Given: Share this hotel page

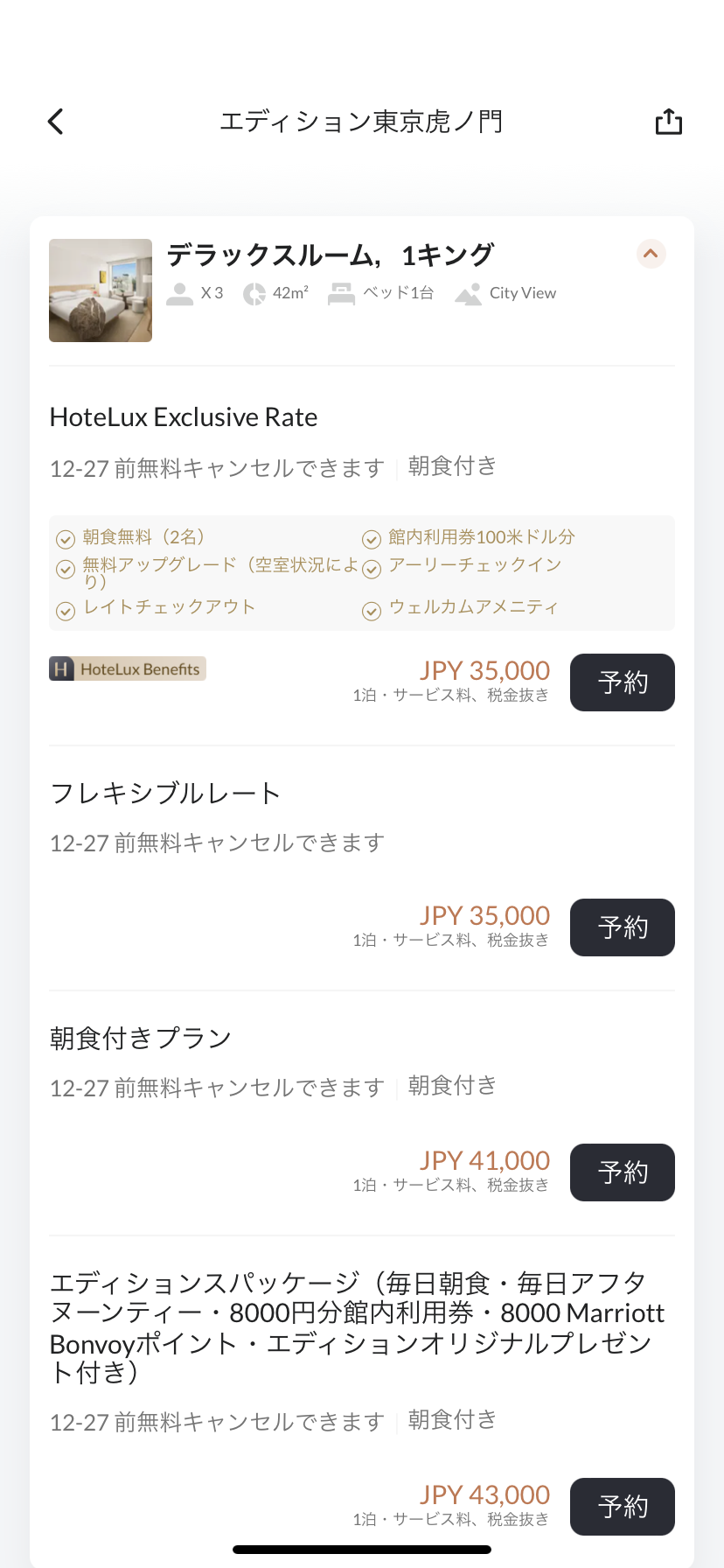Looking at the screenshot, I should pyautogui.click(x=669, y=122).
